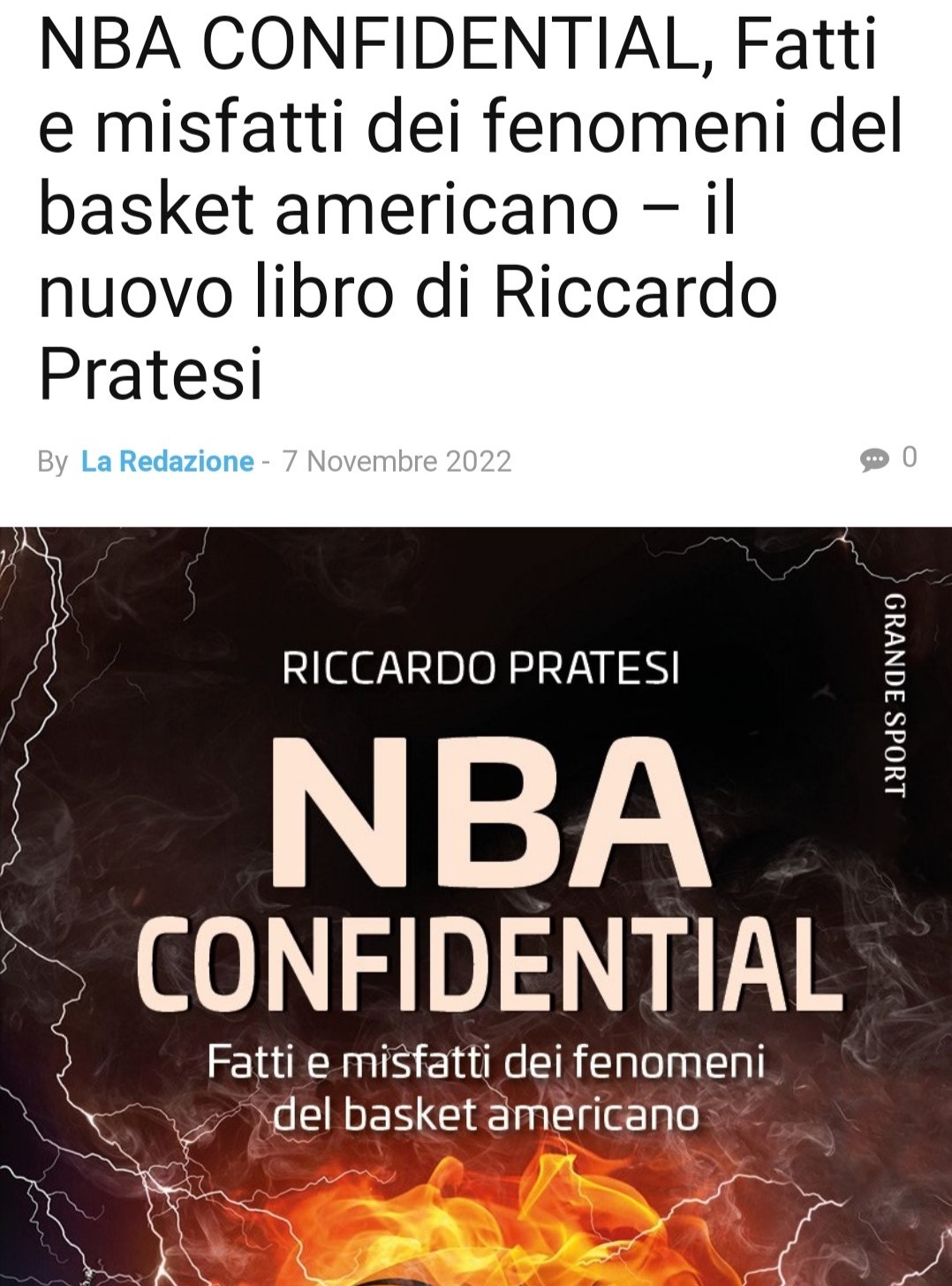This screenshot has height=1286, width=952.
Task: Open the comments bubble icon
Action: (874, 459)
